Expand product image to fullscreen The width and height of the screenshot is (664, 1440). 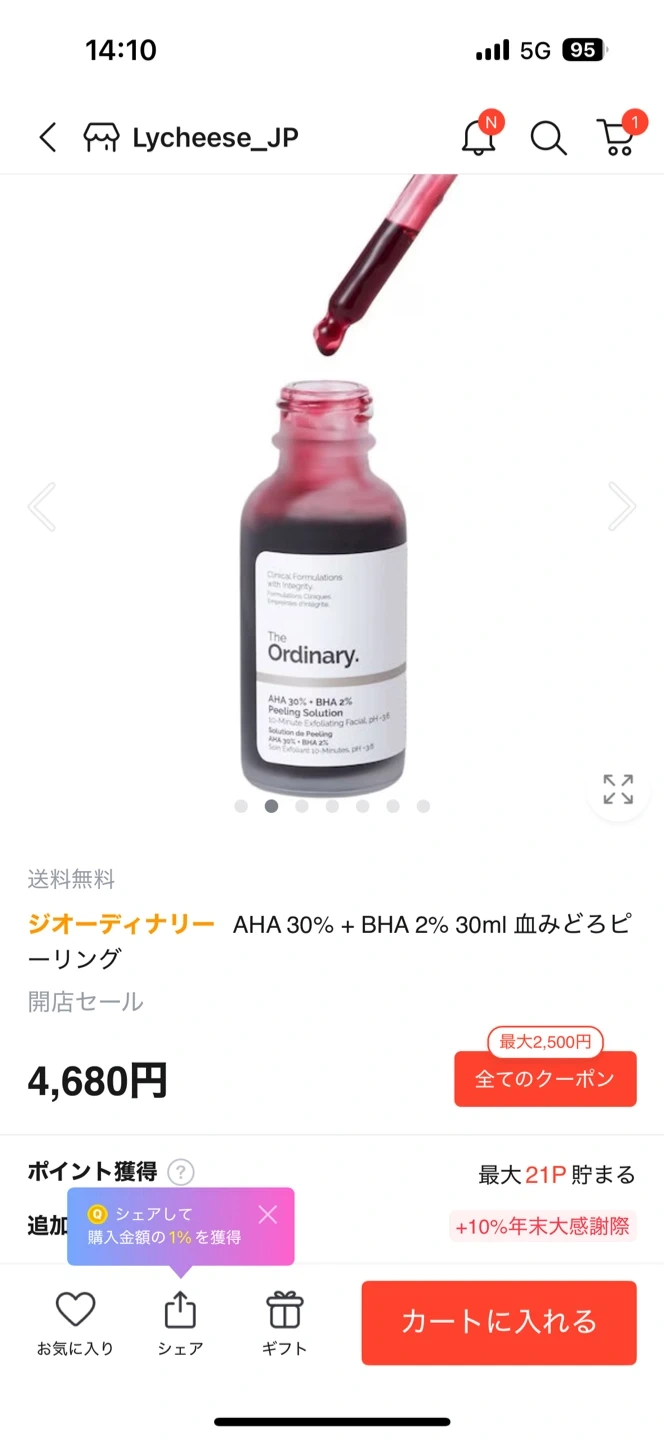(x=618, y=789)
